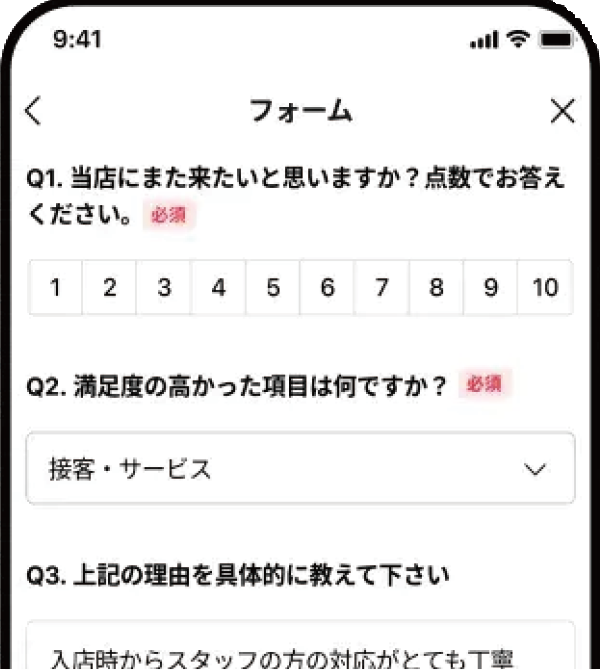Image resolution: width=600 pixels, height=670 pixels.
Task: Select score 1 for Q1
Action: tap(56, 288)
